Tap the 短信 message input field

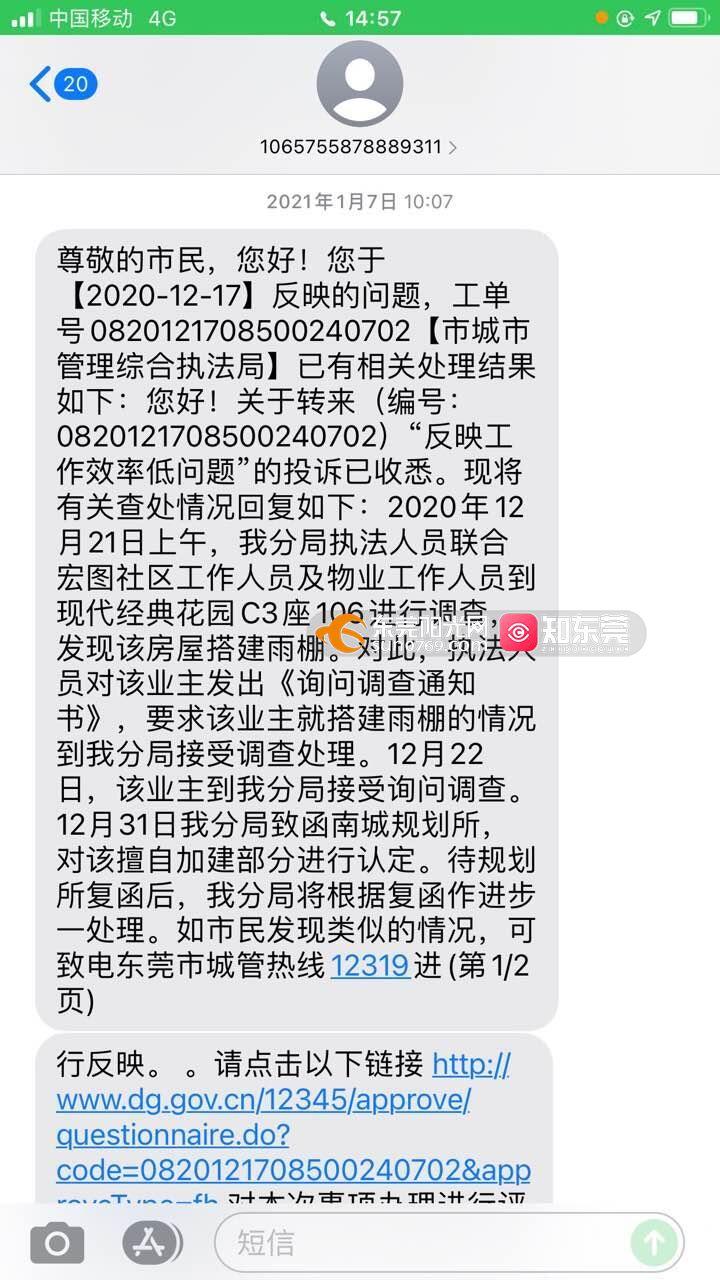pyautogui.click(x=420, y=1243)
